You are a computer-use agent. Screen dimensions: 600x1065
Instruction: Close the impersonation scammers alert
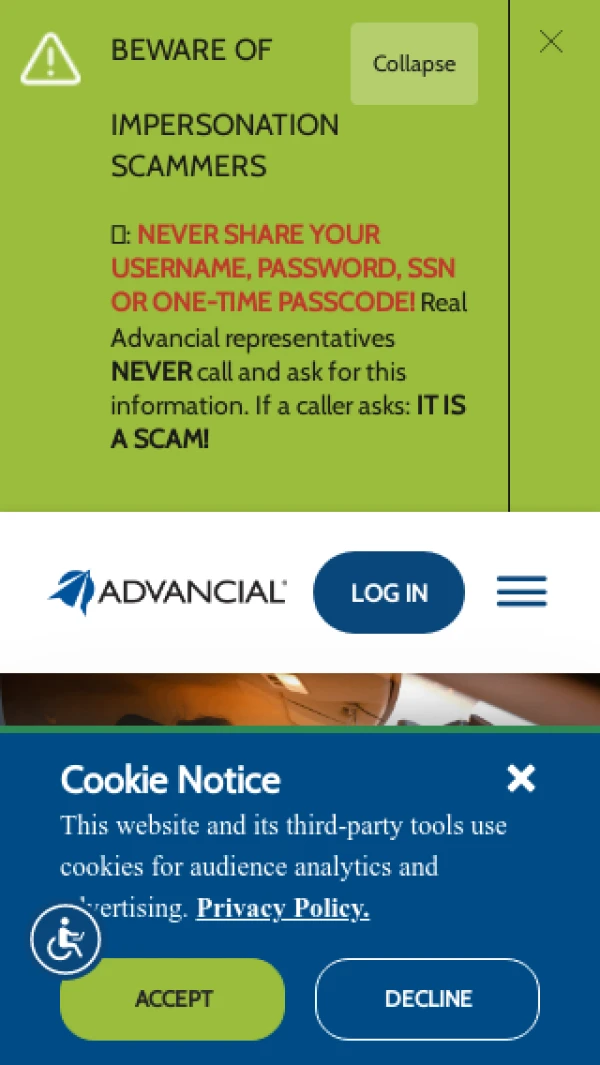[551, 41]
